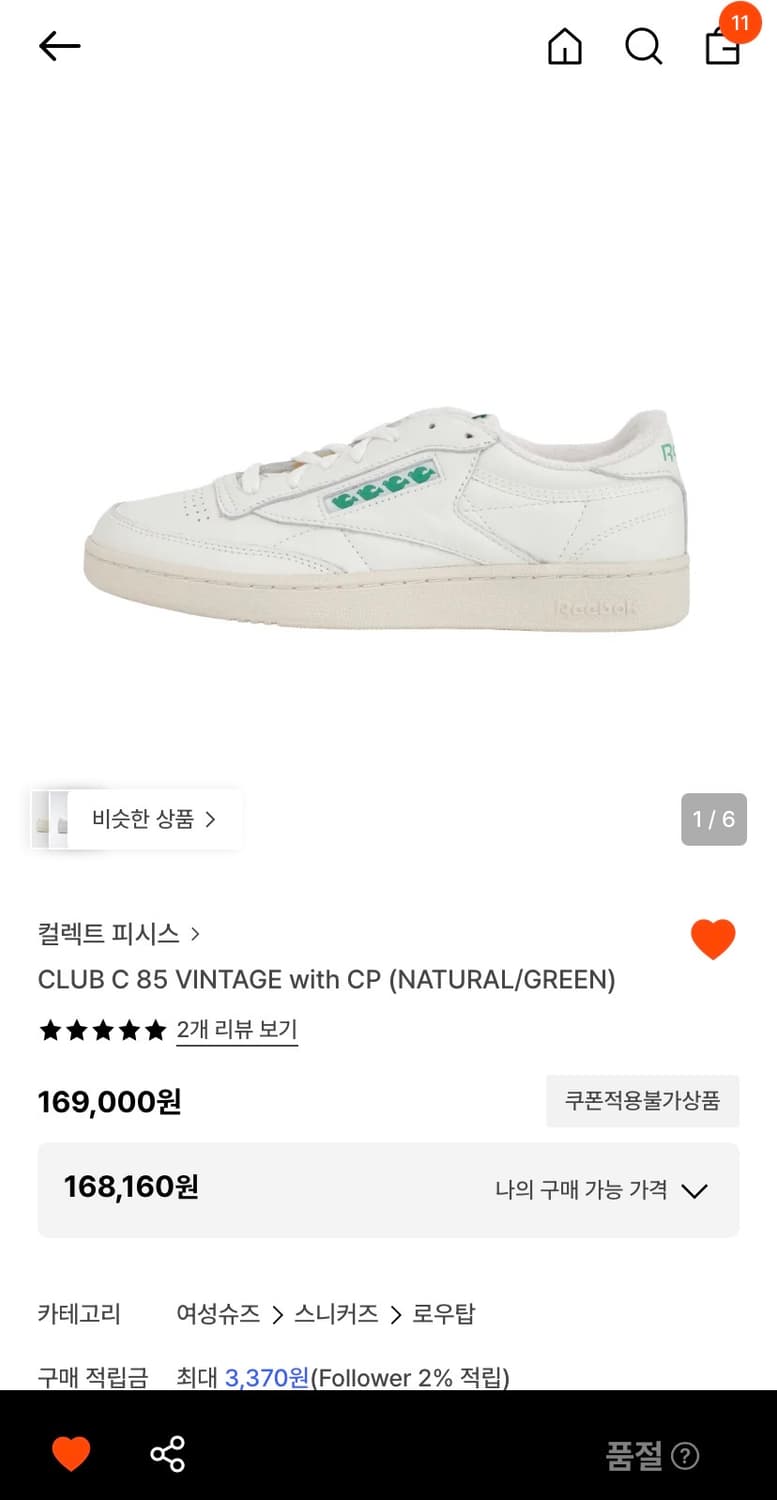Open 2개 리뷰 보기 reviews
Viewport: 777px width, 1500px height.
(237, 1030)
